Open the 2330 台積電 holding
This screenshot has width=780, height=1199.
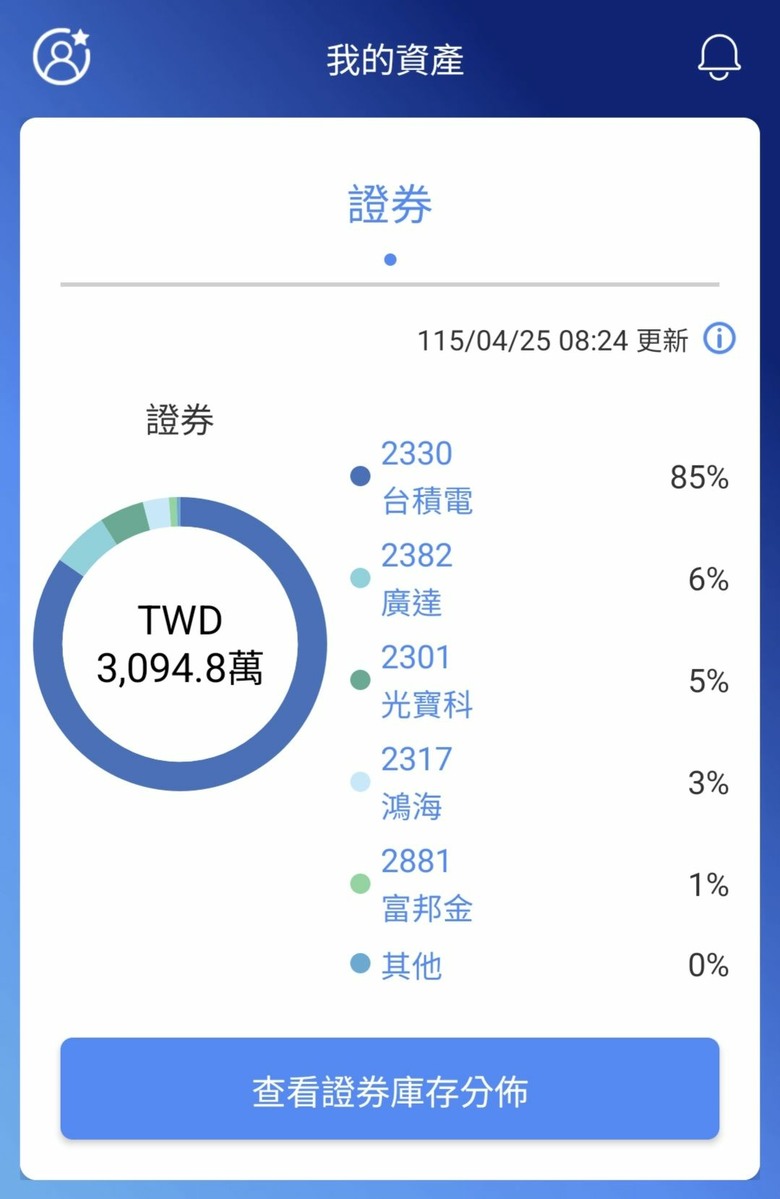click(x=539, y=477)
